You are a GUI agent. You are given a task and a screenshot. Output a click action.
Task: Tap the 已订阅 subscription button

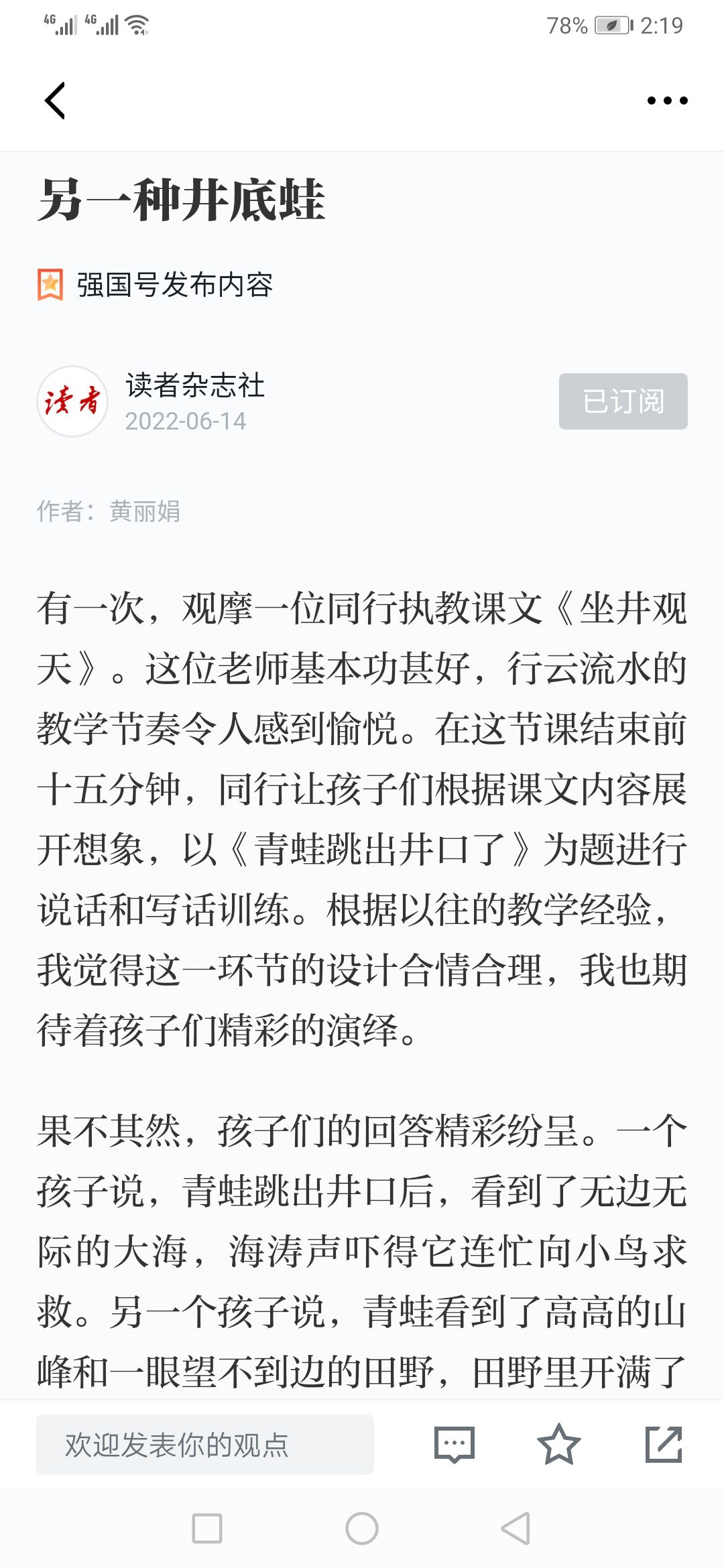[623, 401]
